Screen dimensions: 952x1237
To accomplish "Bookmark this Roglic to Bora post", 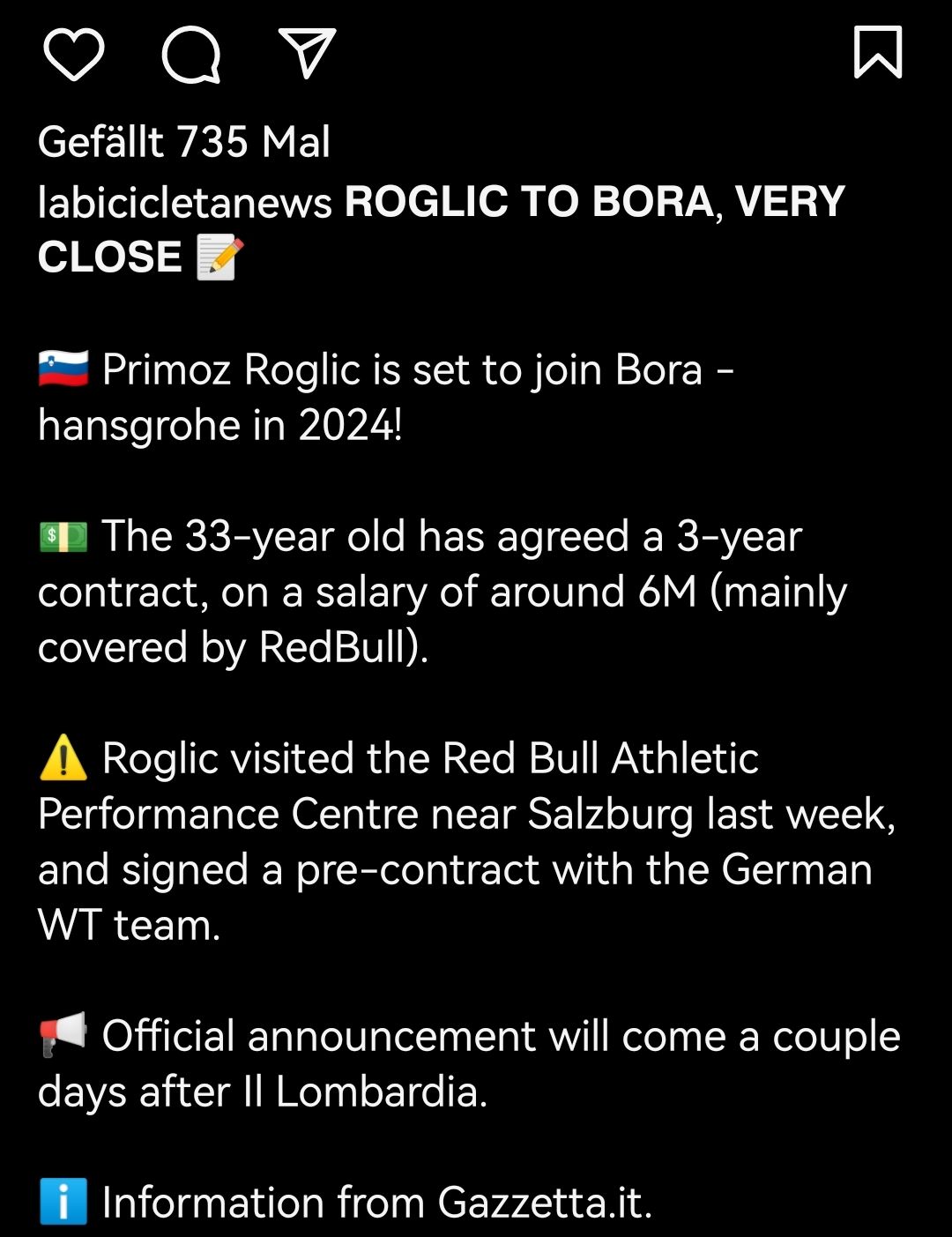I will click(877, 53).
